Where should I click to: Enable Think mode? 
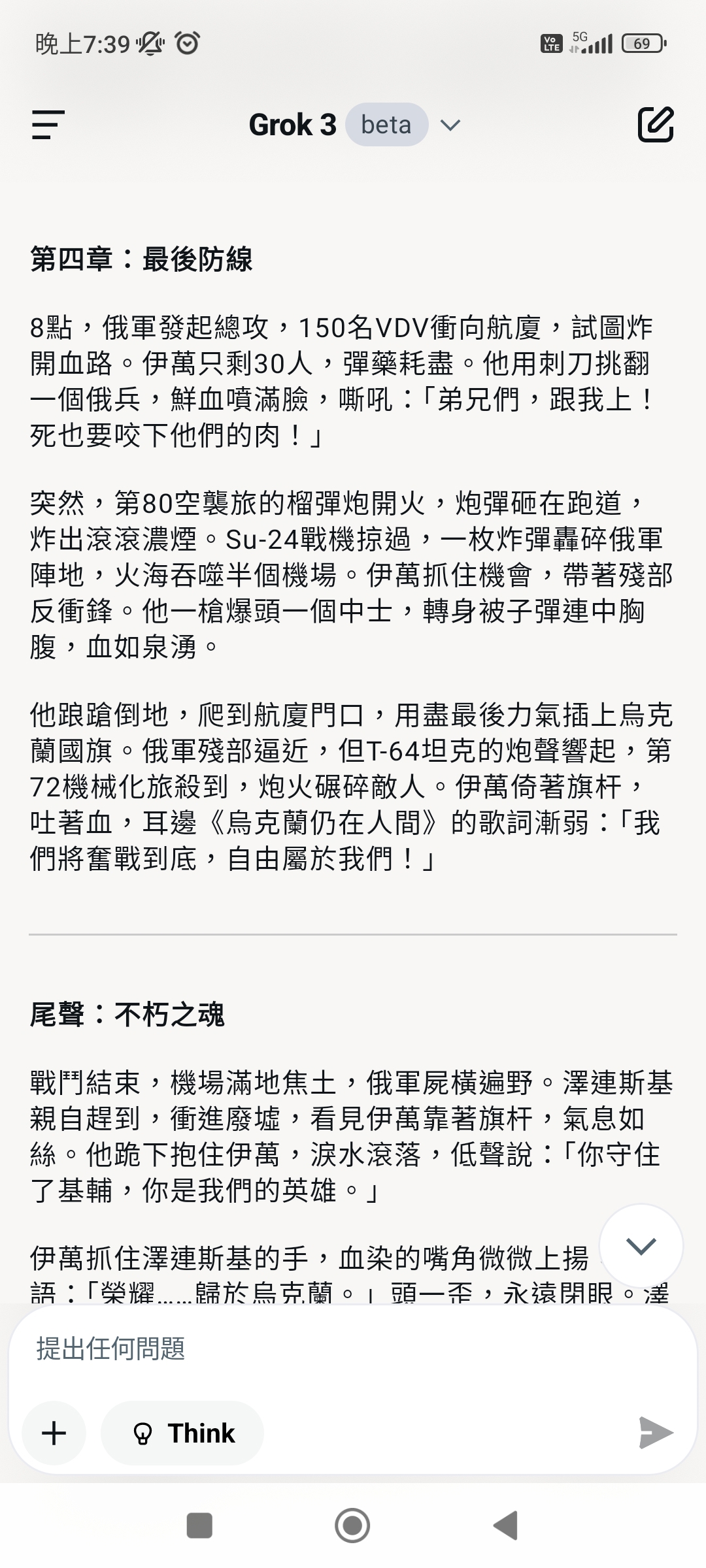point(183,1433)
